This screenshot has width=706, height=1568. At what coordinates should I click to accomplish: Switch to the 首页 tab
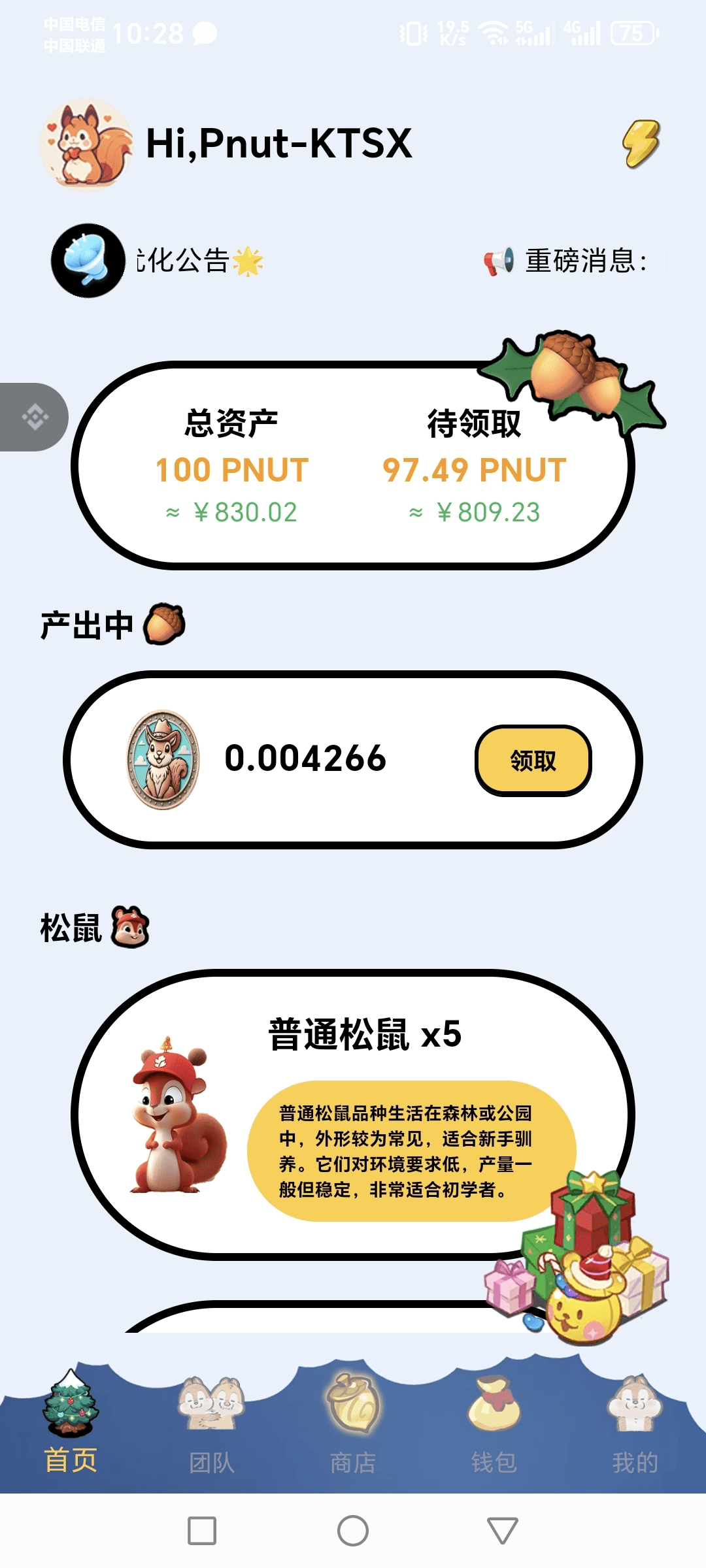click(71, 1424)
